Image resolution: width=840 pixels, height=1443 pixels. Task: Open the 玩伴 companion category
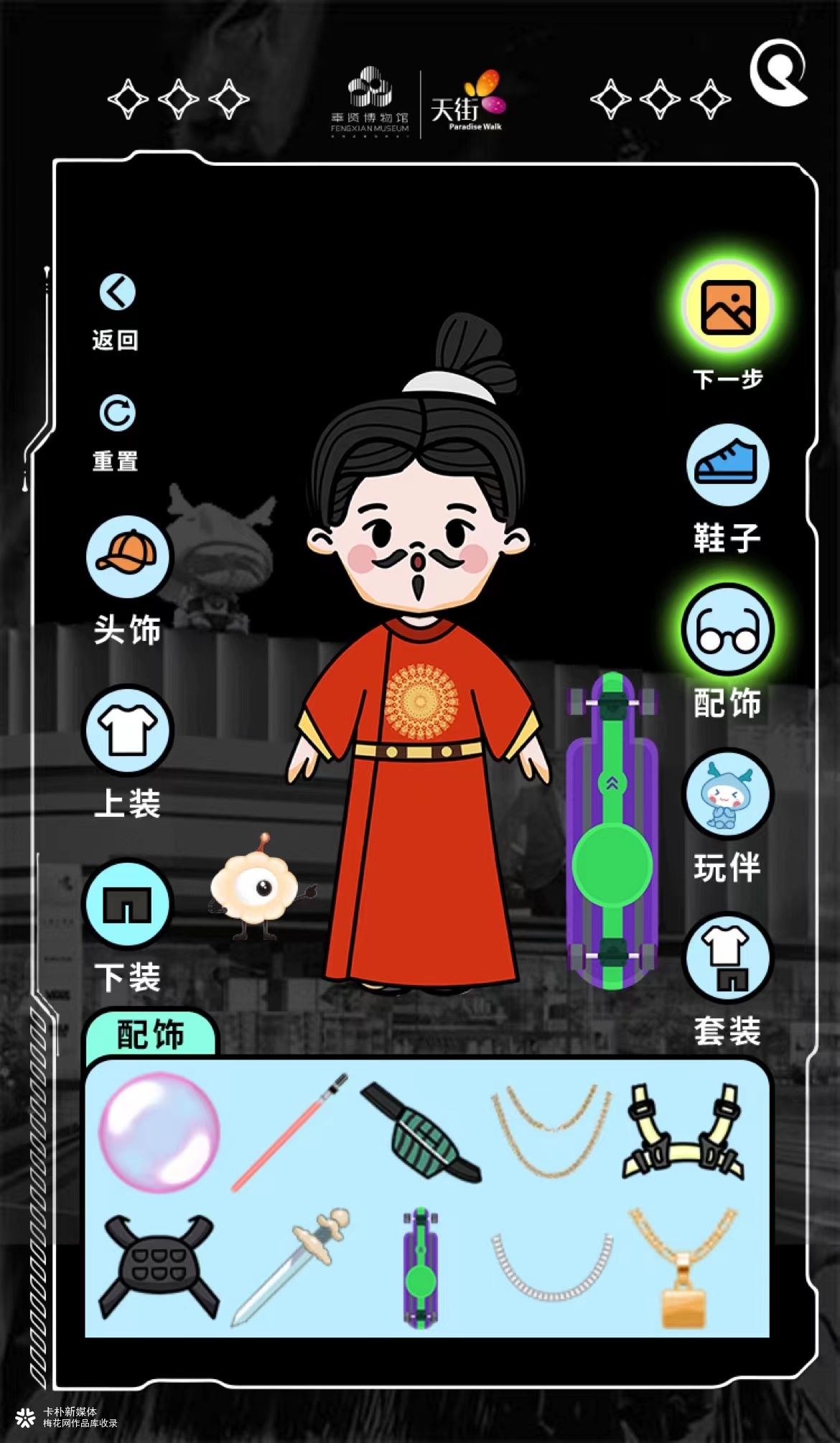pyautogui.click(x=728, y=795)
